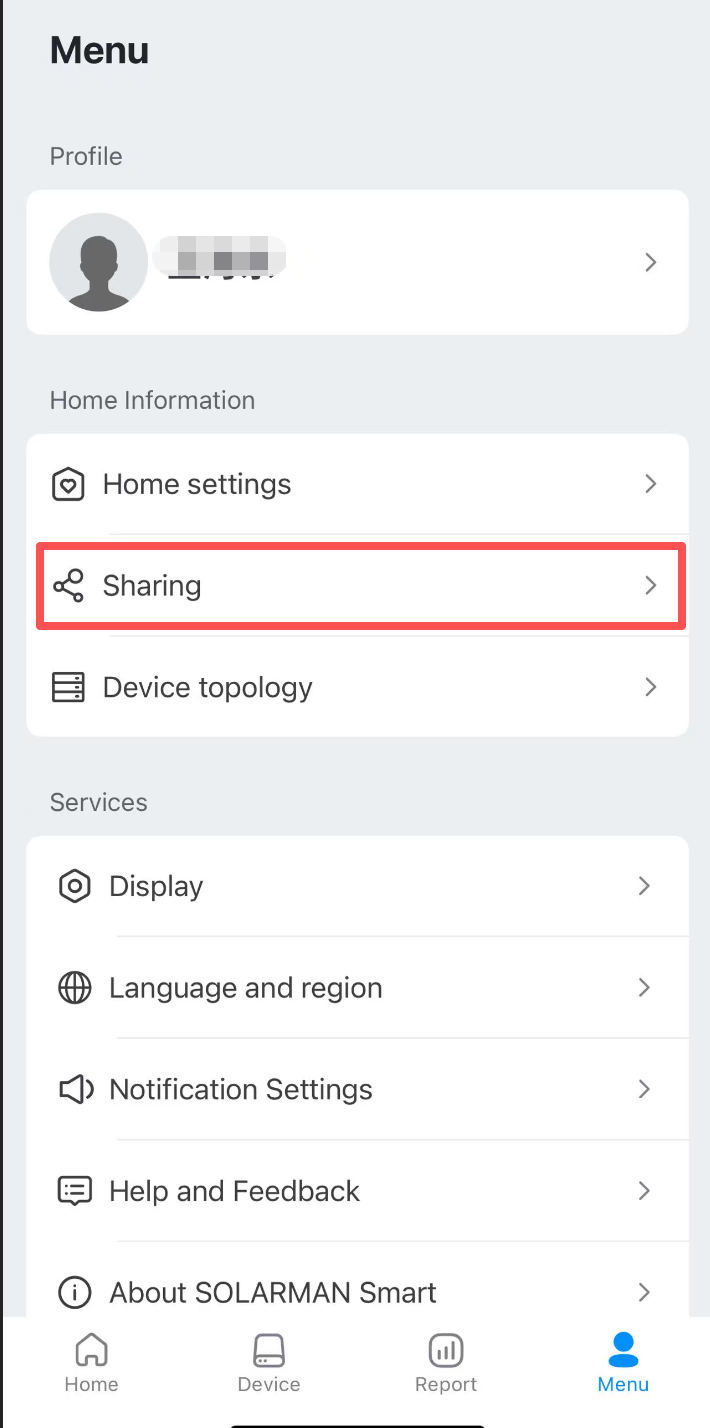Open About SOLARMAN Smart
710x1428 pixels.
(x=357, y=1292)
